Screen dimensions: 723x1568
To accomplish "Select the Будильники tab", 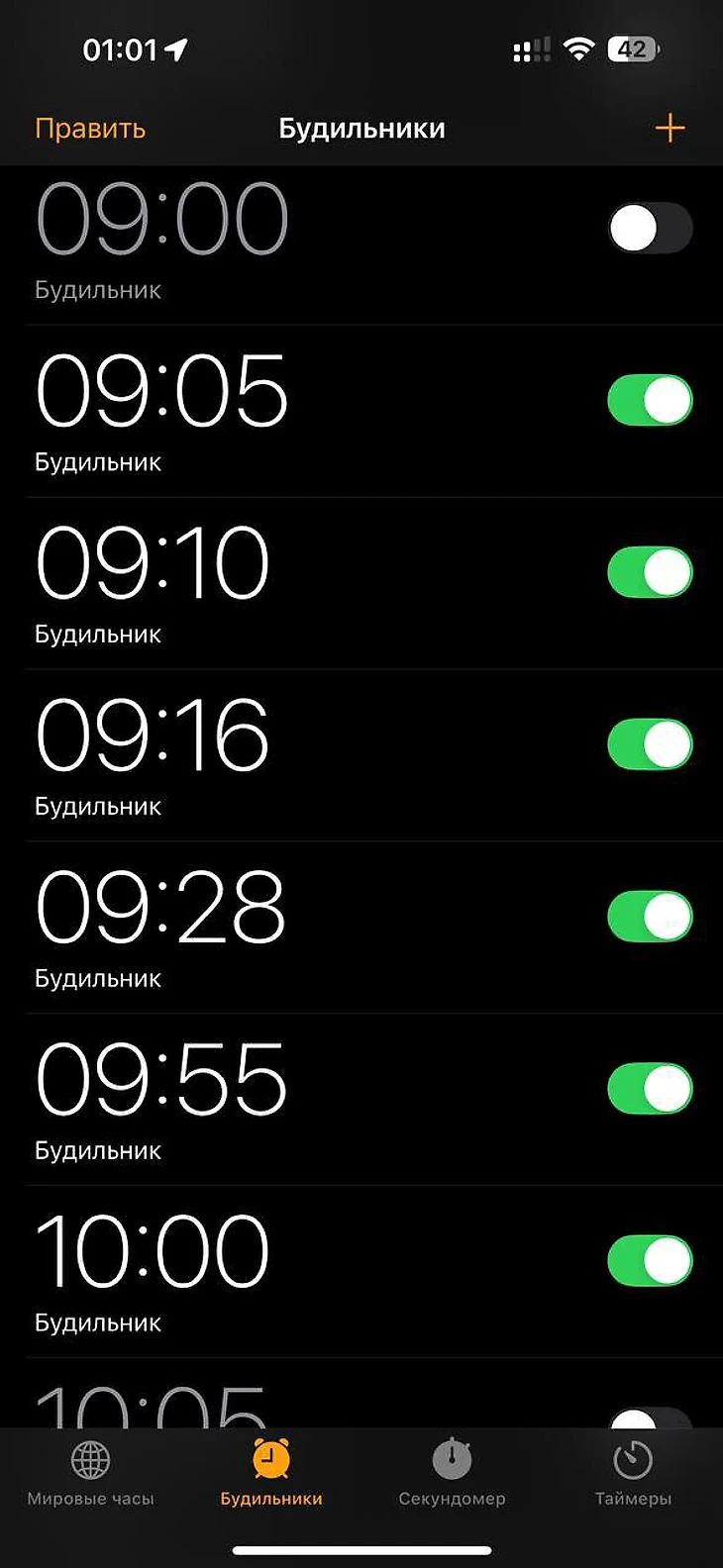I will pyautogui.click(x=270, y=1473).
